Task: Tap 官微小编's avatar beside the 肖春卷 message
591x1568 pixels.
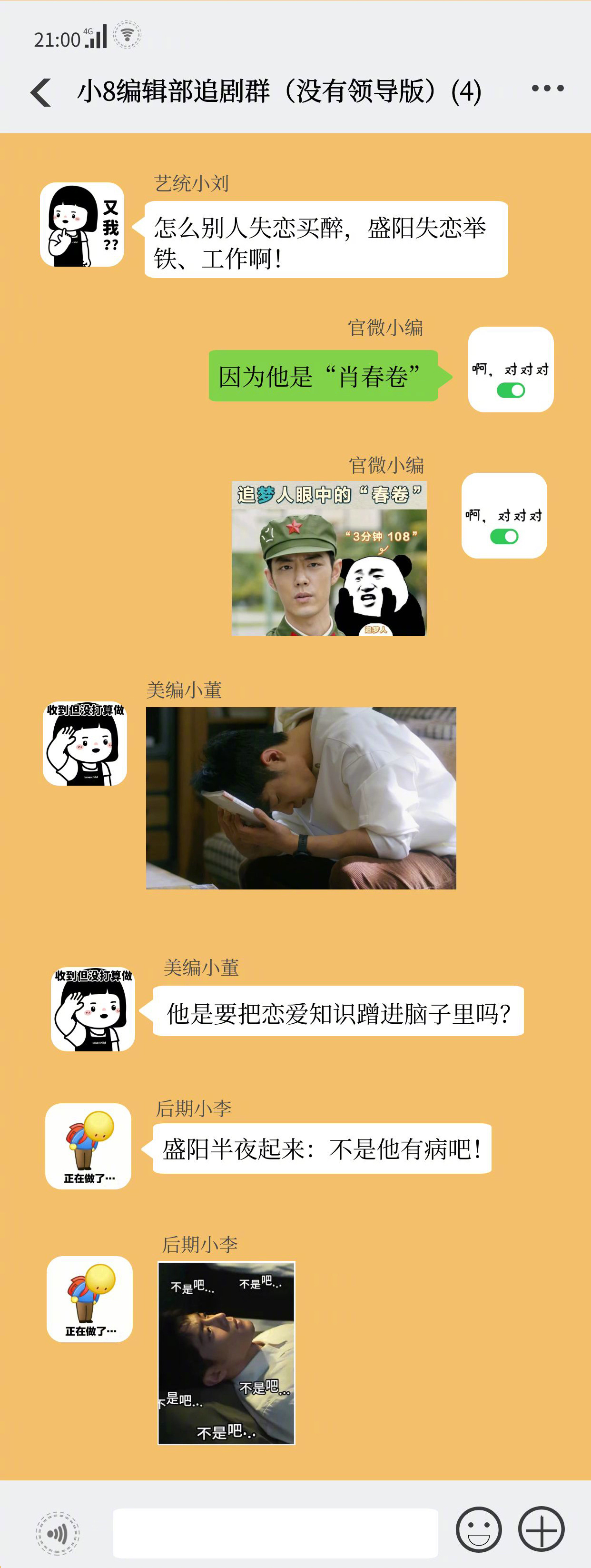Action: click(x=510, y=370)
